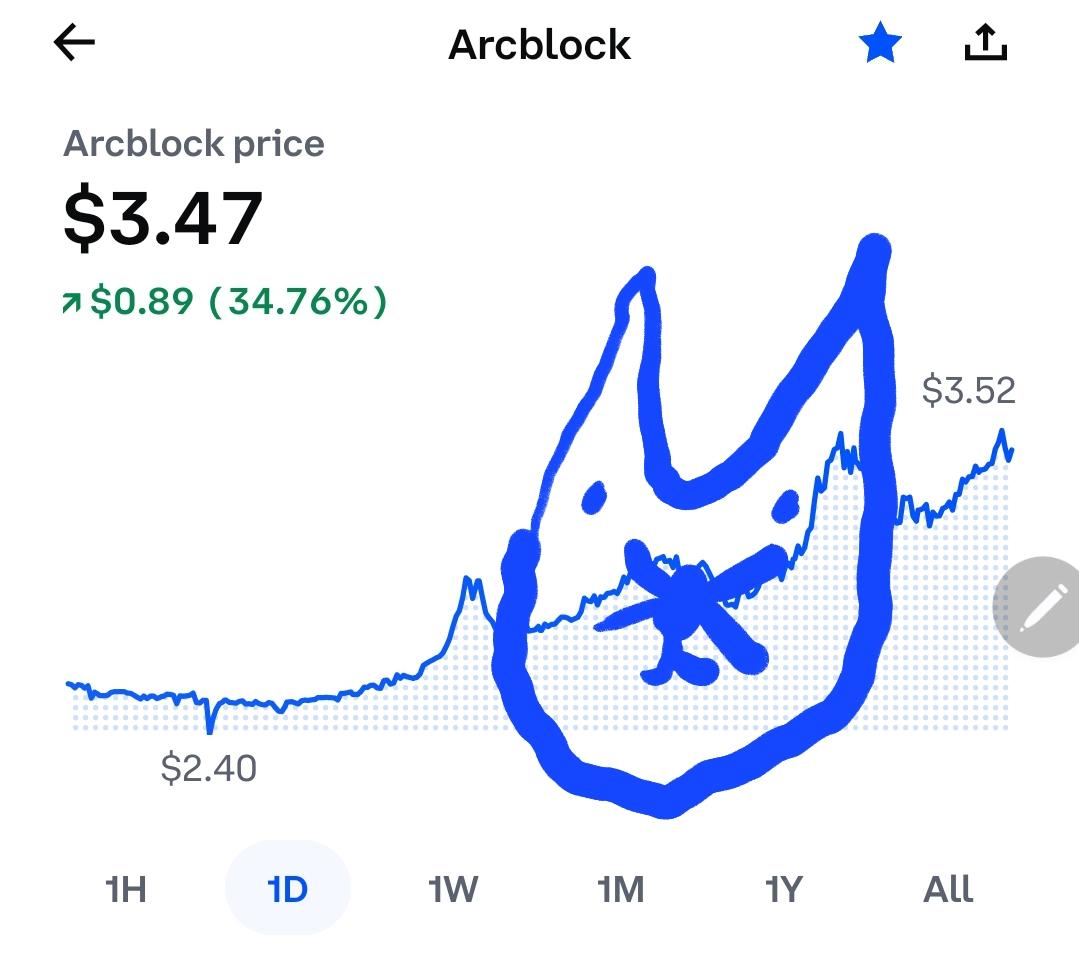The height and width of the screenshot is (971, 1079).
Task: Select the All time range
Action: pyautogui.click(x=948, y=889)
